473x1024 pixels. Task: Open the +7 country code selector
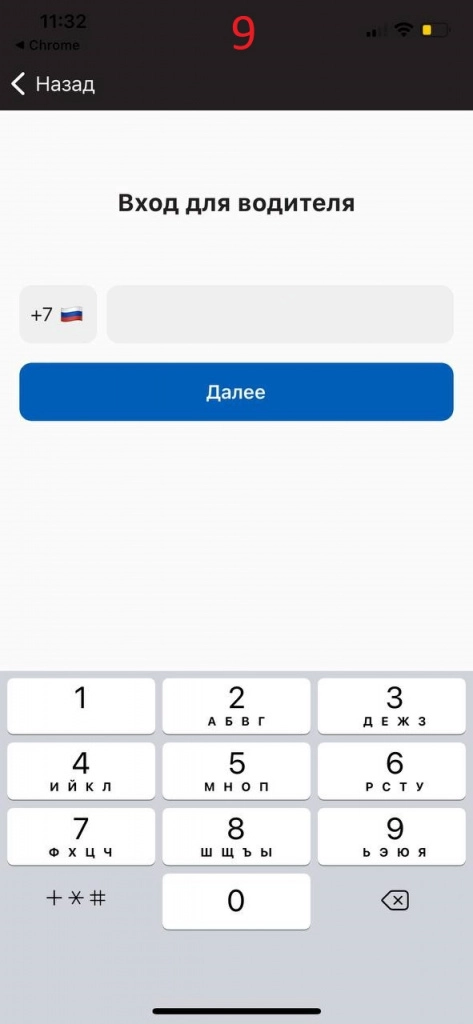[x=58, y=314]
